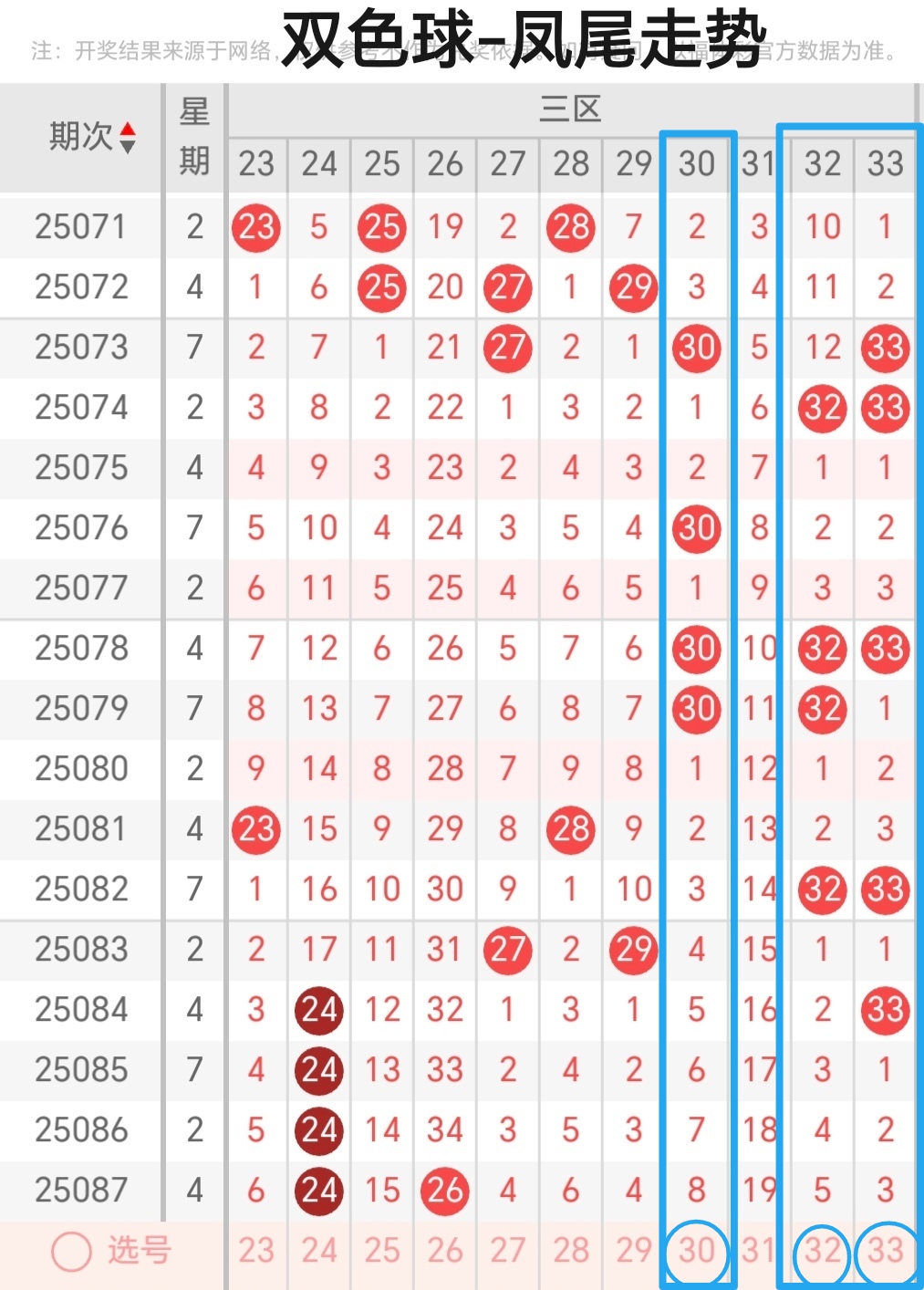Image resolution: width=924 pixels, height=1290 pixels.
Task: Pick number 32 in the 选号 row
Action: 823,1251
